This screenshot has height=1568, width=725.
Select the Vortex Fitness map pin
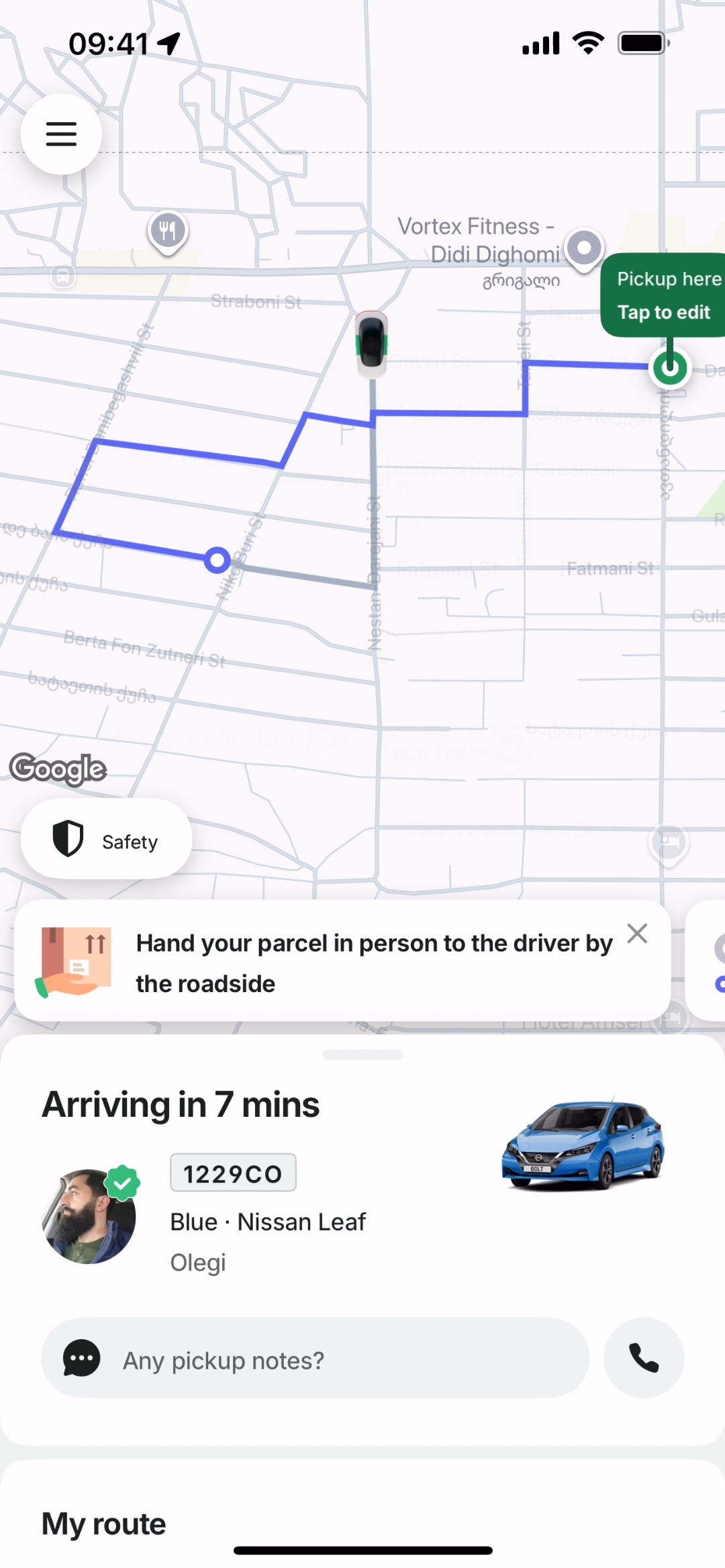[x=584, y=248]
